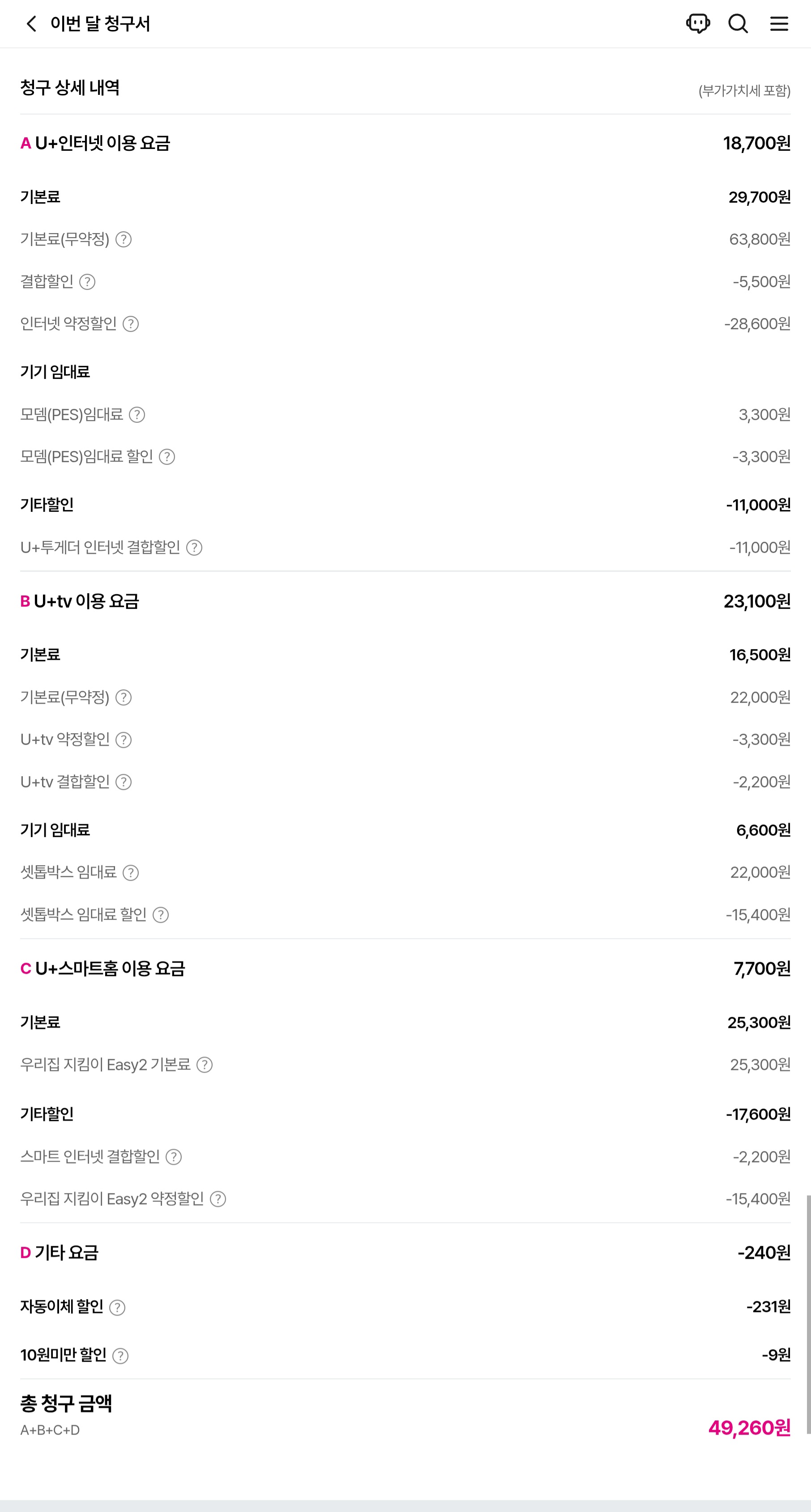
Task: Open help icon beside 자동이체 할인
Action: (117, 1307)
